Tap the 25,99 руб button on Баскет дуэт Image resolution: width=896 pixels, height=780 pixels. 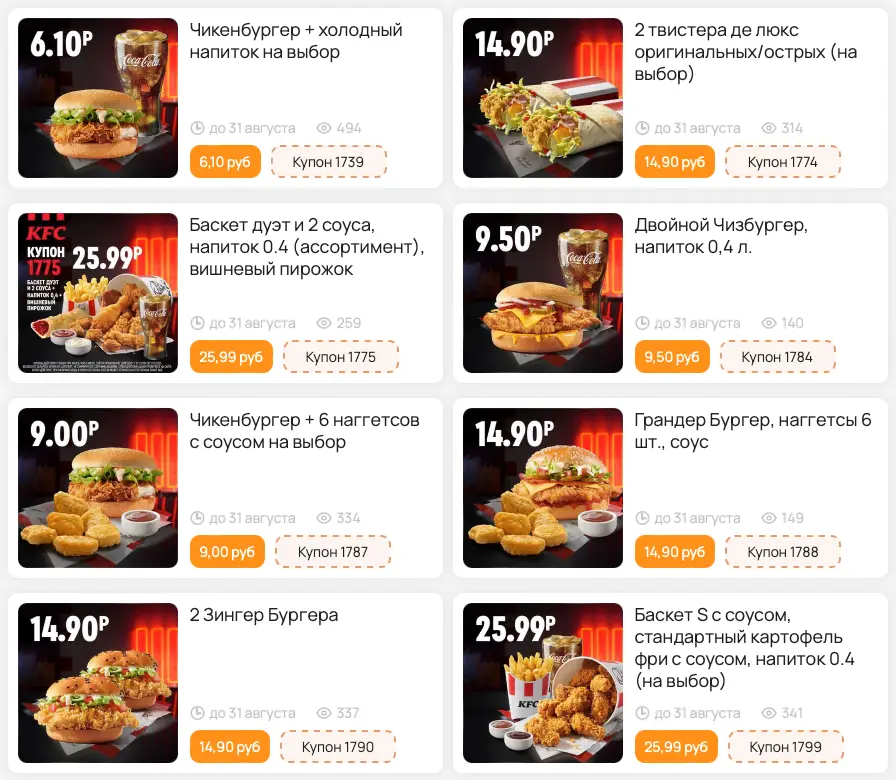point(231,357)
